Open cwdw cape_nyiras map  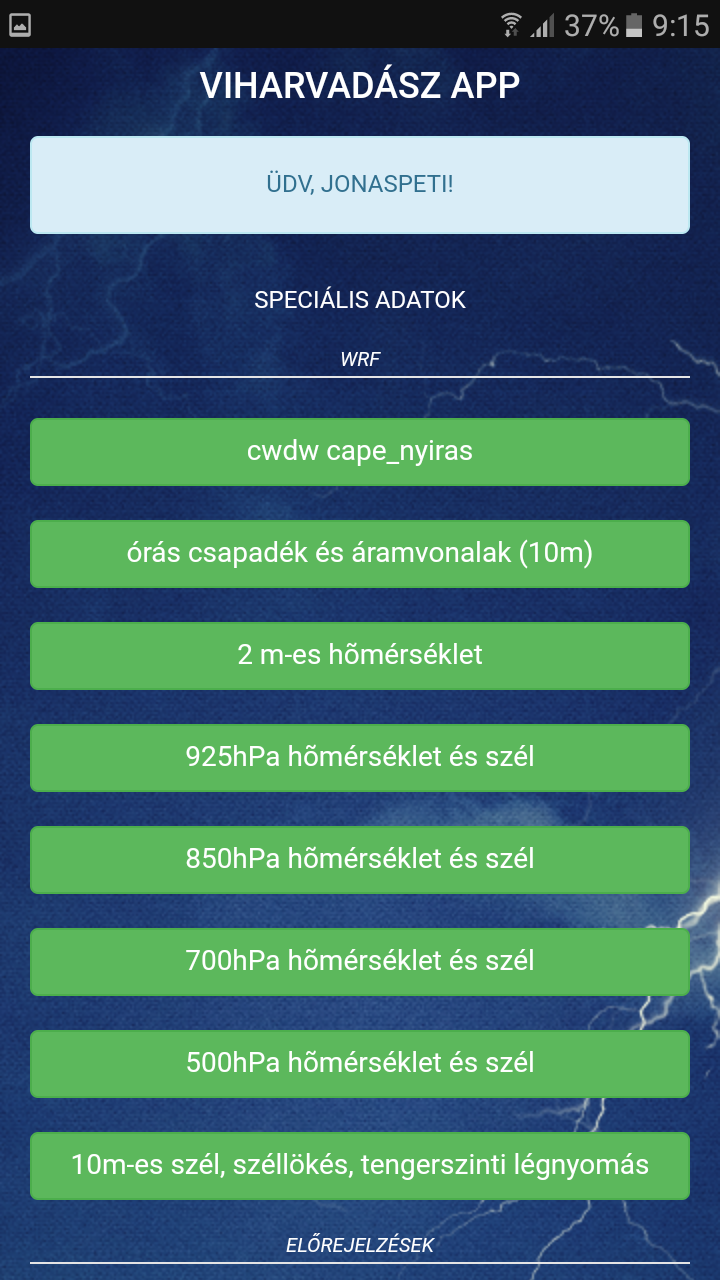360,452
